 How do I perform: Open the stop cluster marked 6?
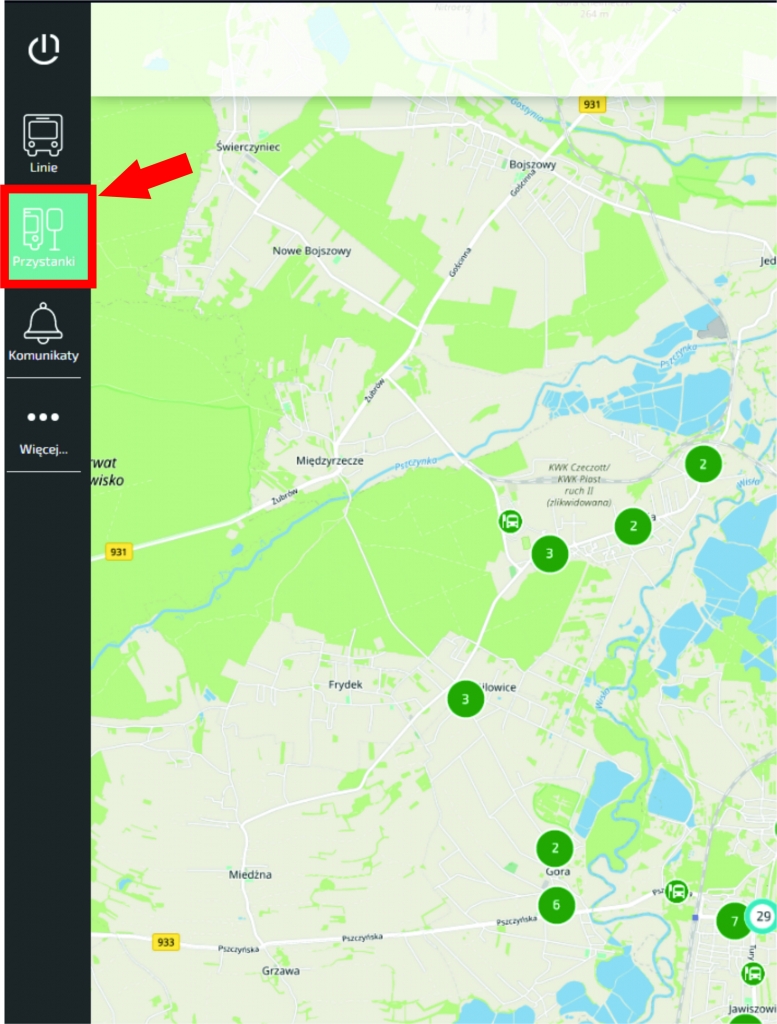(556, 905)
